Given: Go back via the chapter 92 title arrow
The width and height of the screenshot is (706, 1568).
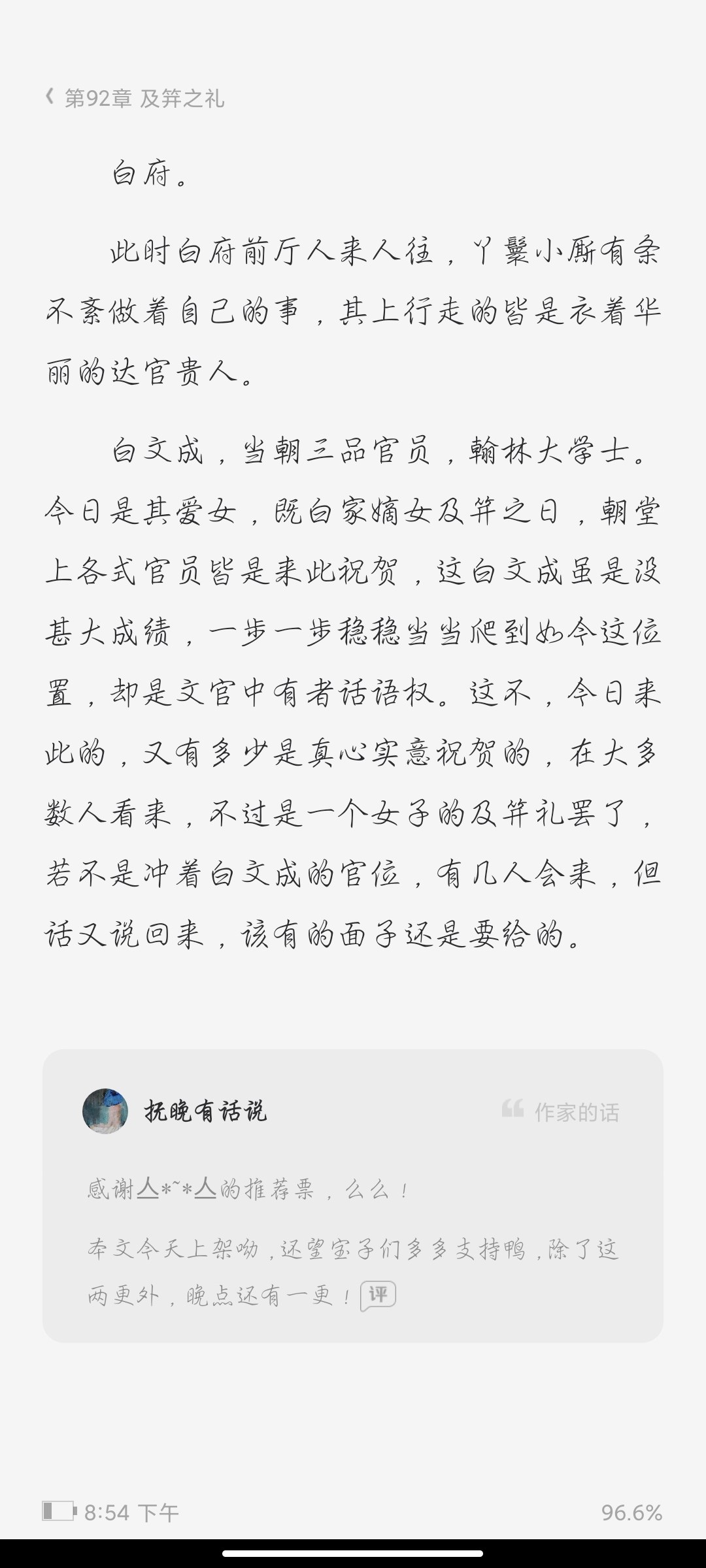Looking at the screenshot, I should [50, 98].
